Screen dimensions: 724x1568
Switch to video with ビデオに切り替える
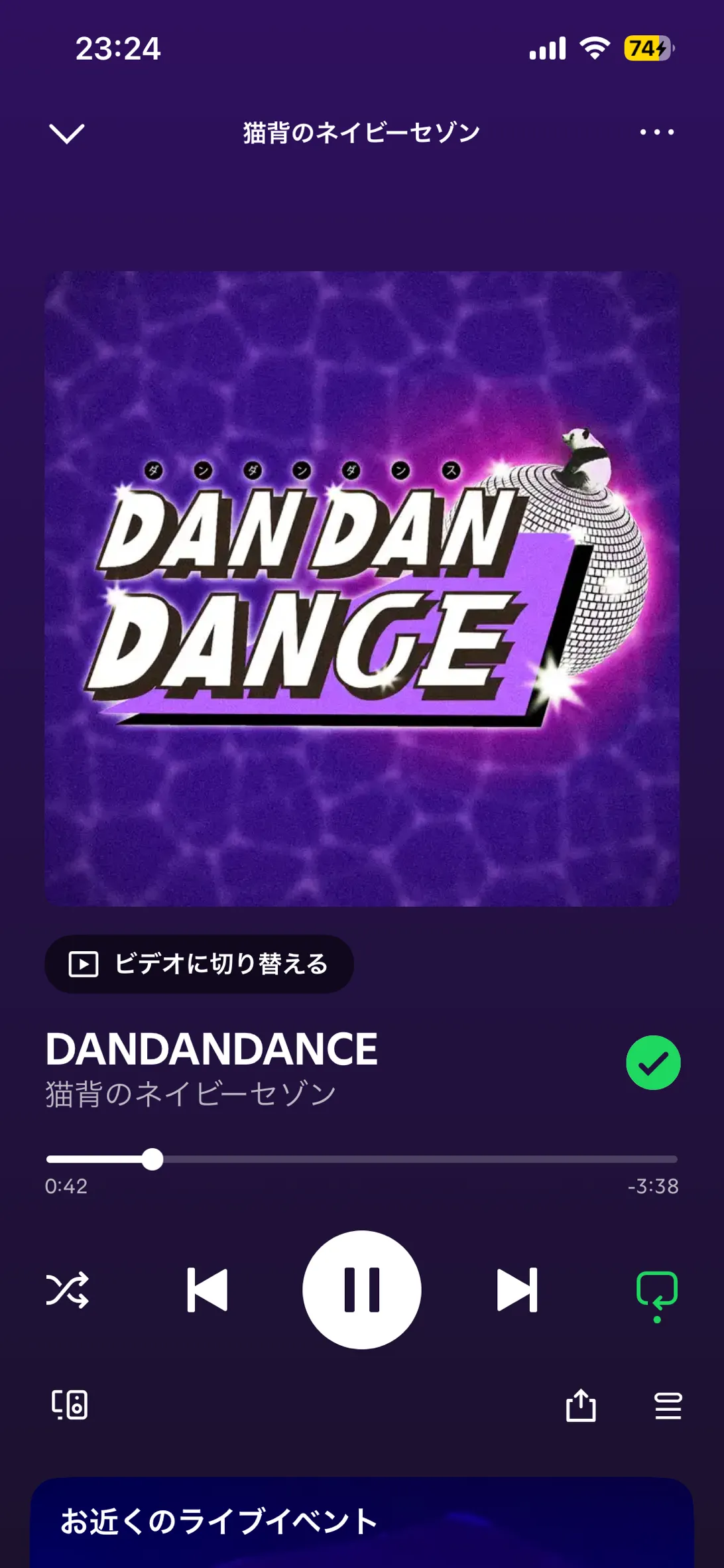pos(199,964)
